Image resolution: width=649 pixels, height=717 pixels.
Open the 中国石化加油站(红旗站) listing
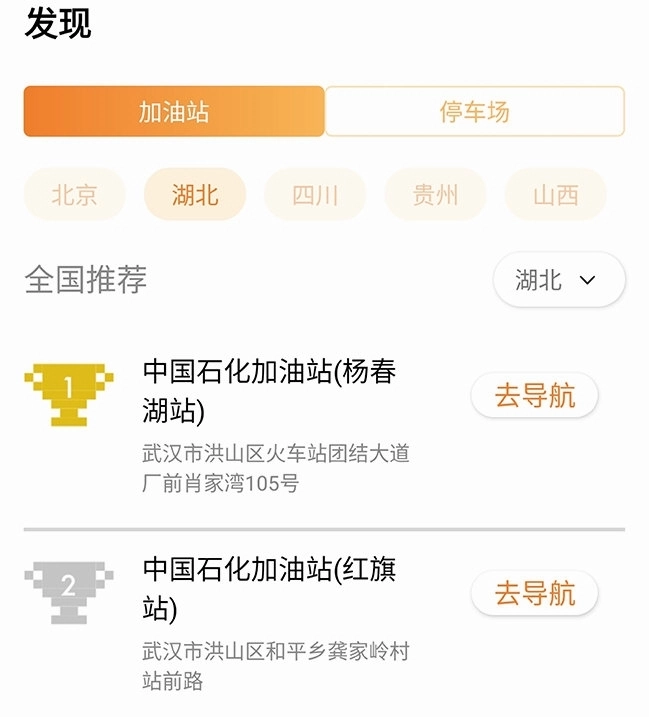[270, 588]
